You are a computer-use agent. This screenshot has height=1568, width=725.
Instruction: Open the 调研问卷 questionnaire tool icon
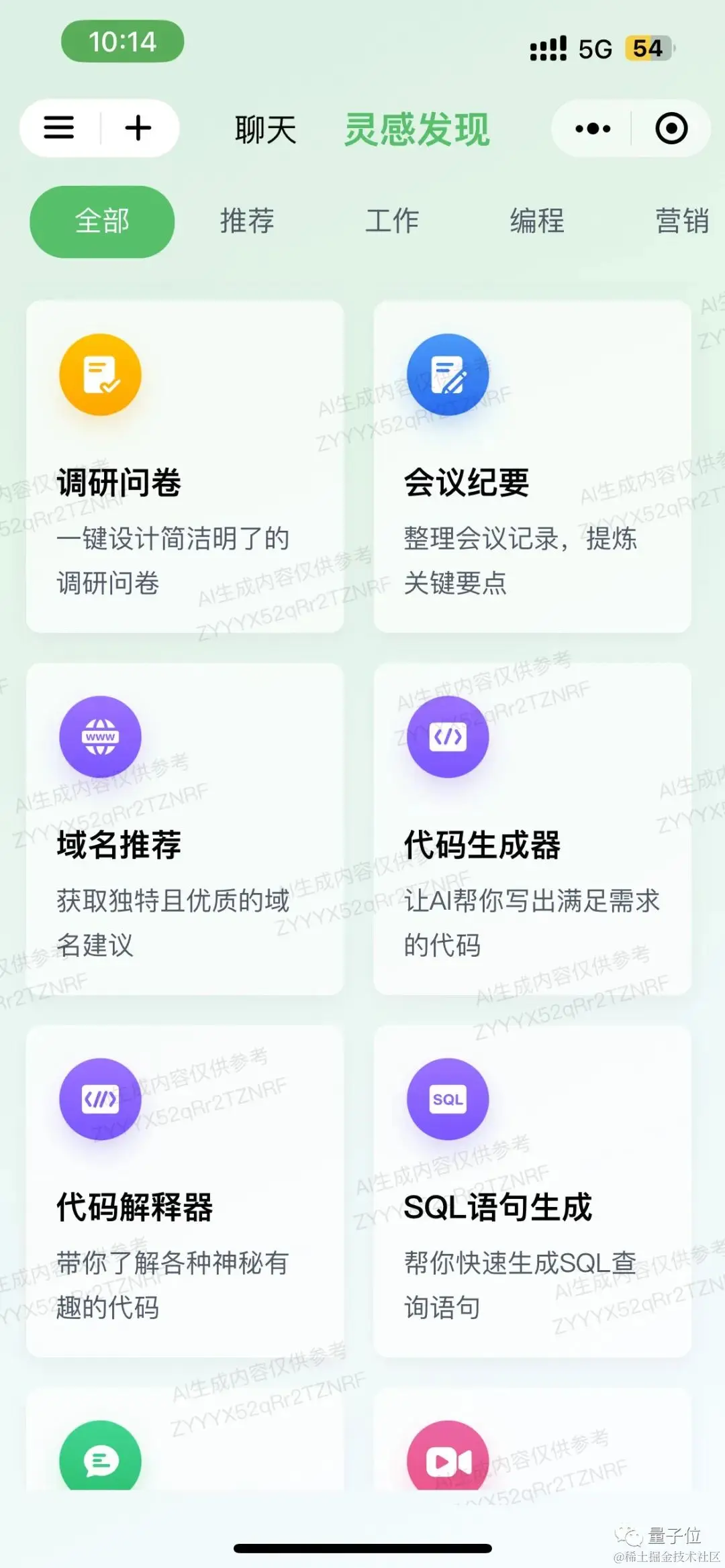(x=99, y=374)
